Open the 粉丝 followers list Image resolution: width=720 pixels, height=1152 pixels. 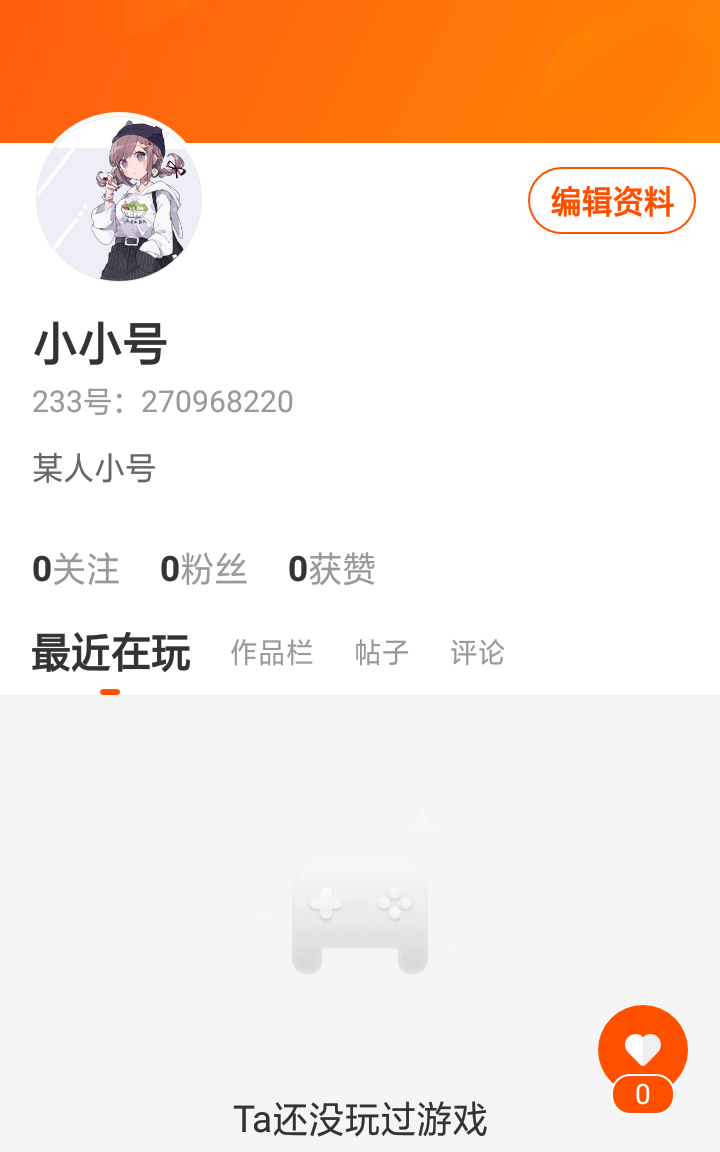tap(204, 569)
